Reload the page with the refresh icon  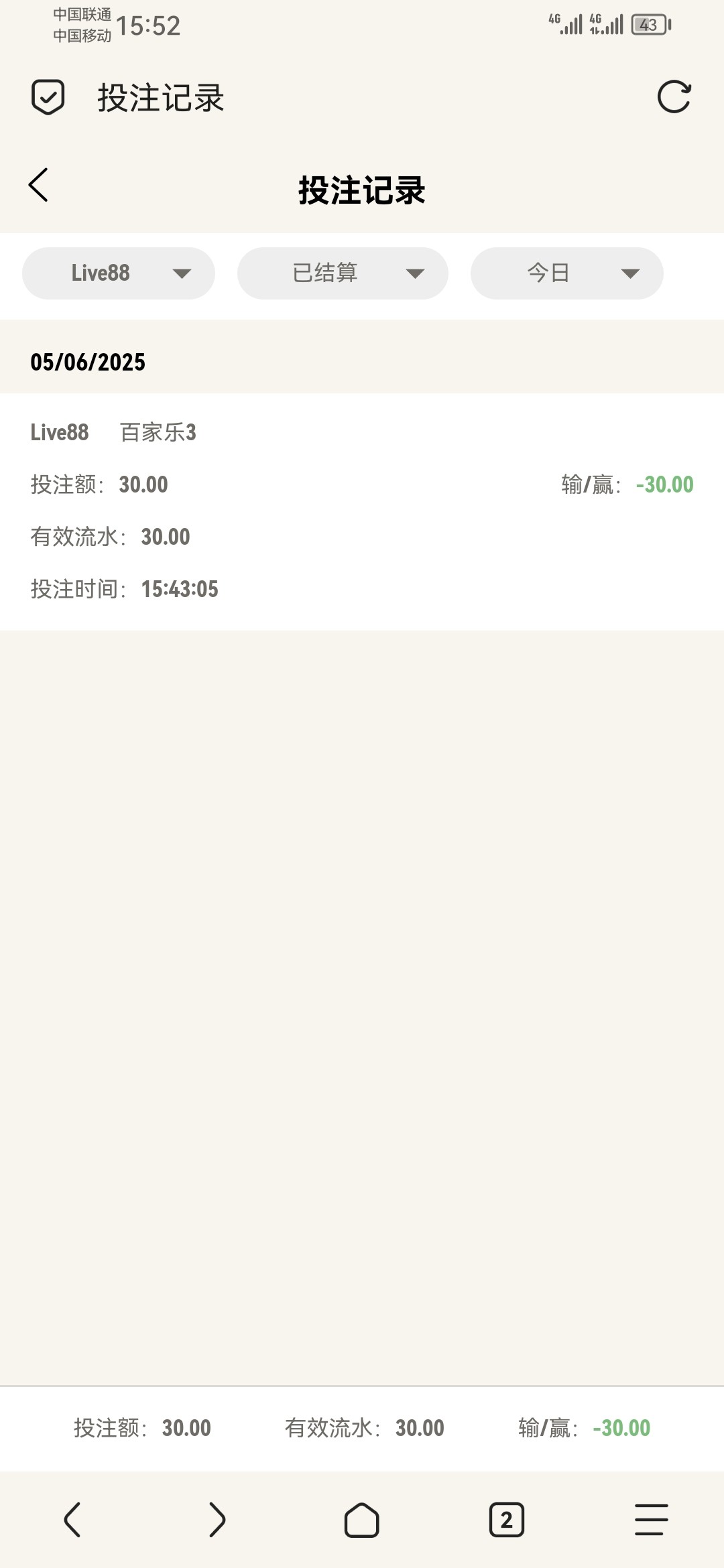(674, 97)
